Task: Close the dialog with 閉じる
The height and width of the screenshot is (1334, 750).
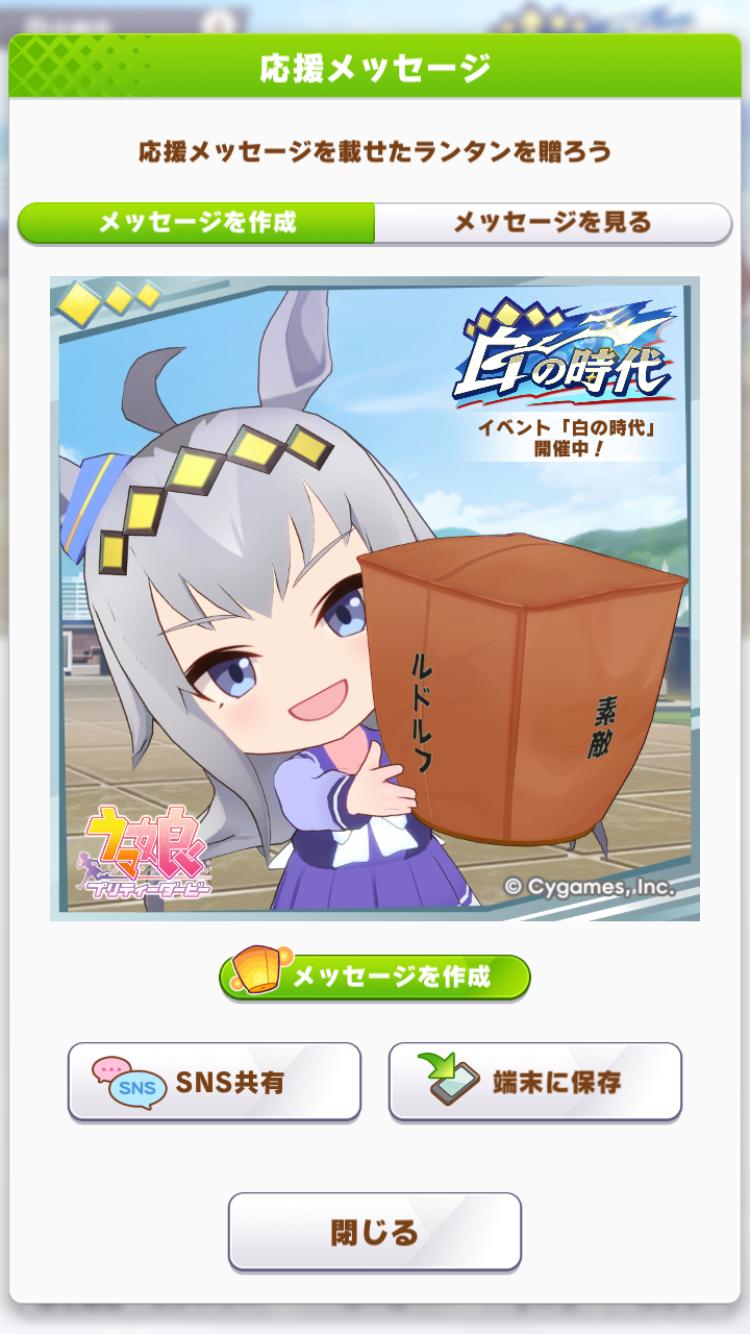Action: point(375,1231)
